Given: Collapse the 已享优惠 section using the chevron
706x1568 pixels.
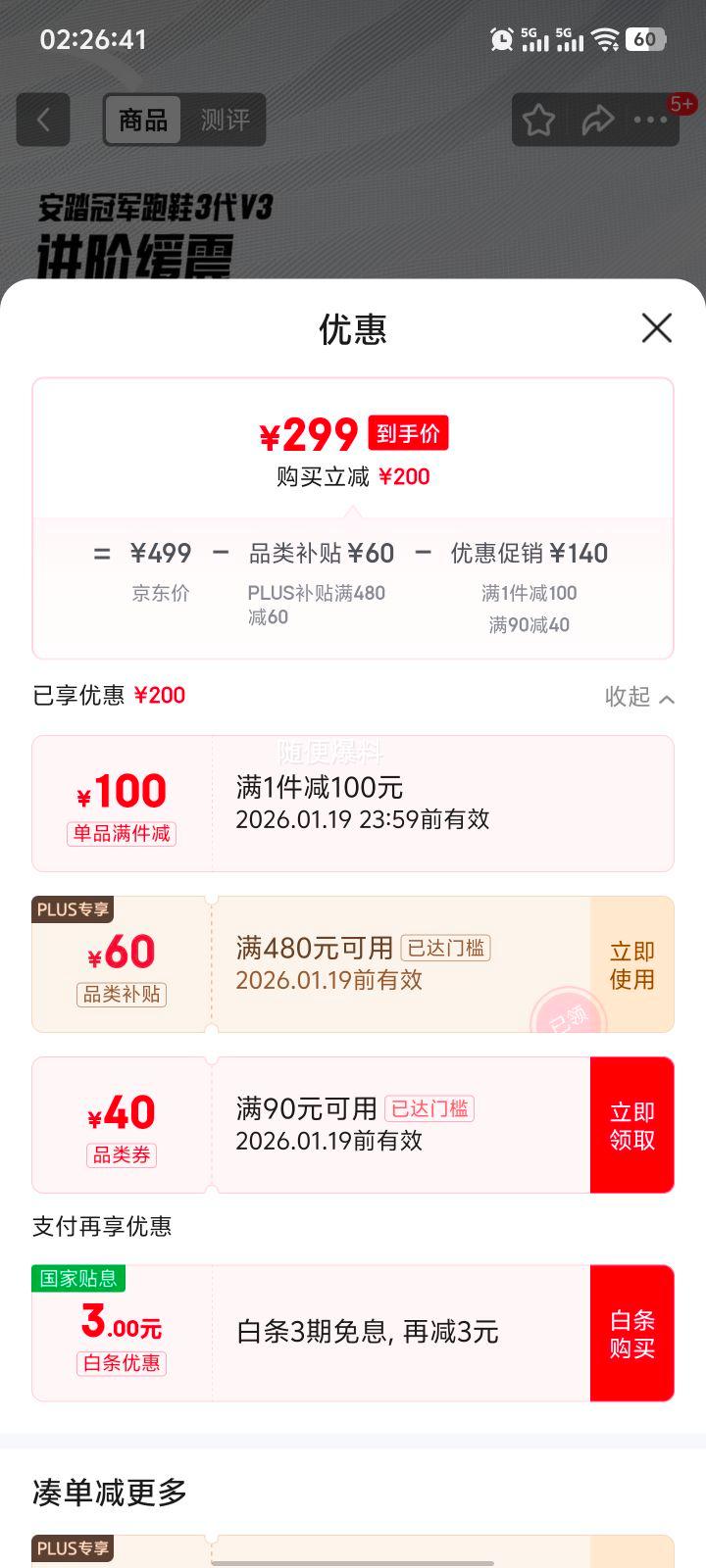Looking at the screenshot, I should click(666, 698).
